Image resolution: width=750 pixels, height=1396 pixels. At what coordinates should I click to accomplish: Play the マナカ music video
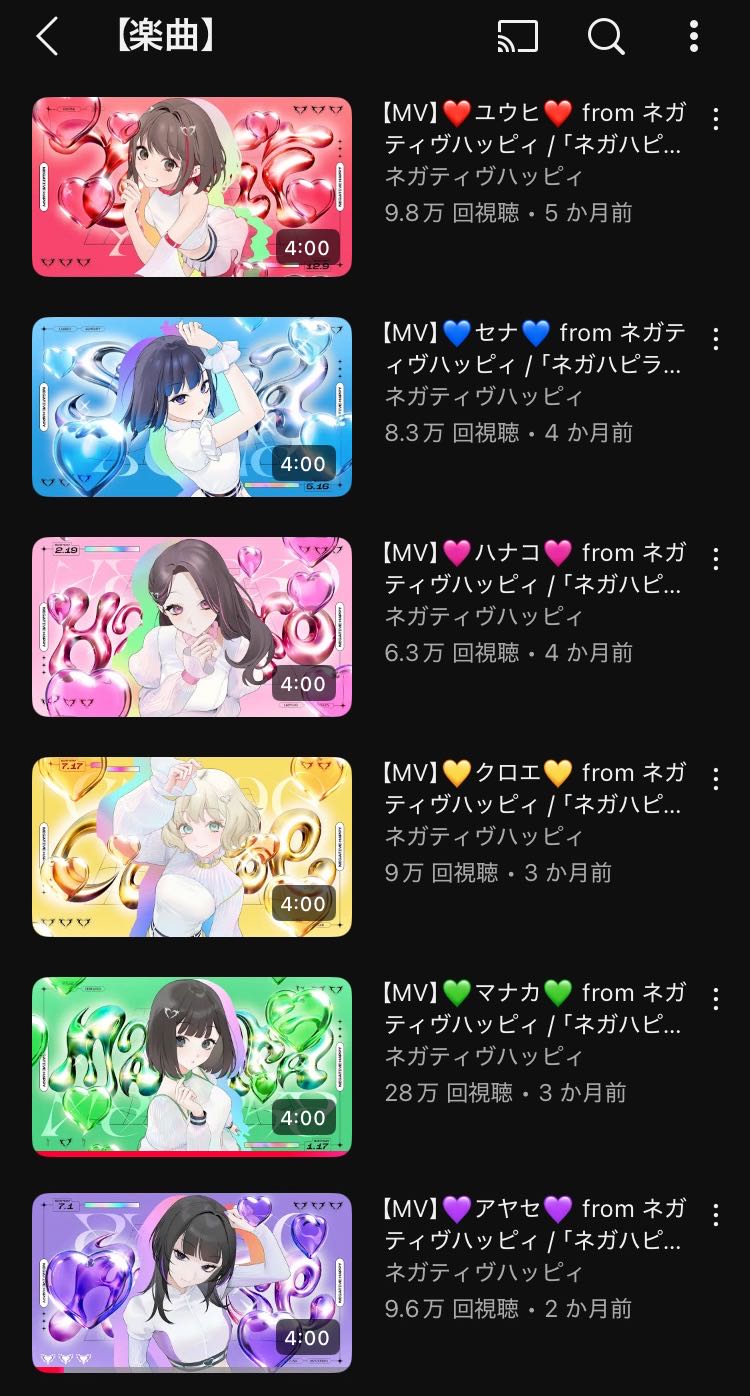point(192,1066)
